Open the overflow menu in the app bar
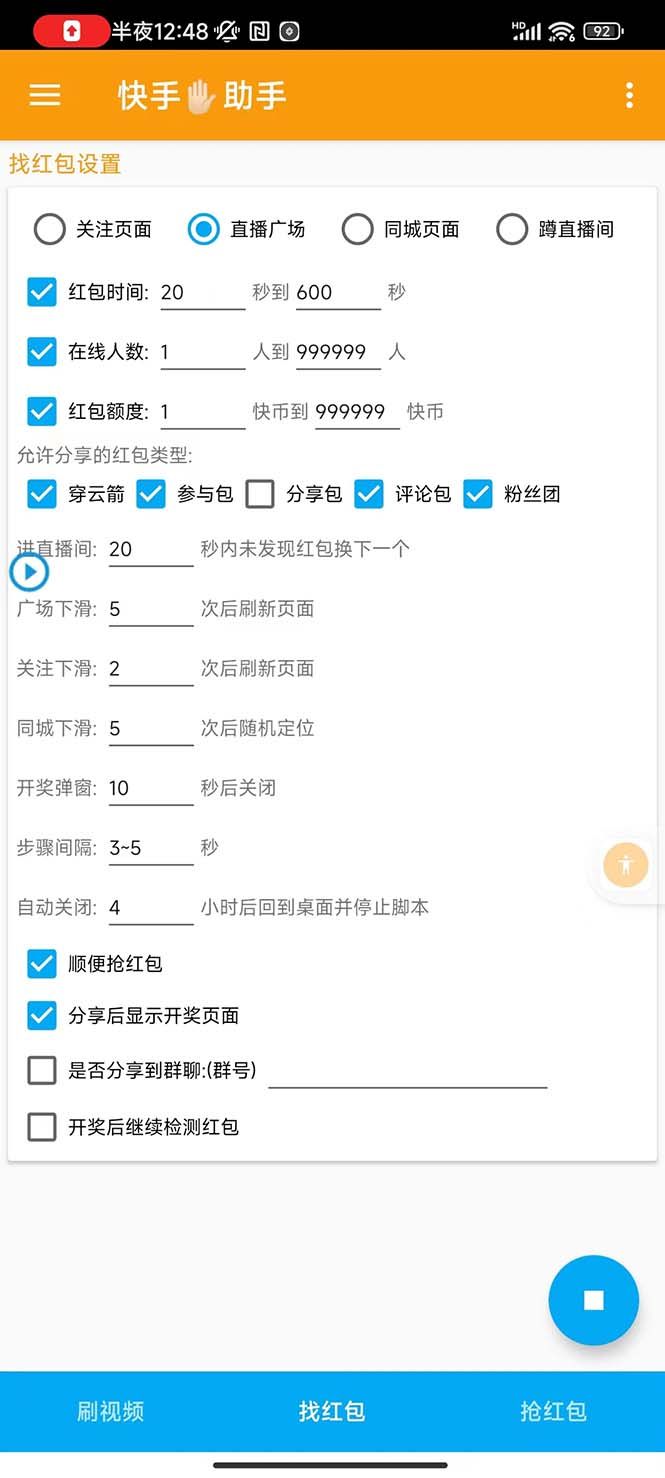The image size is (665, 1478). tap(629, 95)
